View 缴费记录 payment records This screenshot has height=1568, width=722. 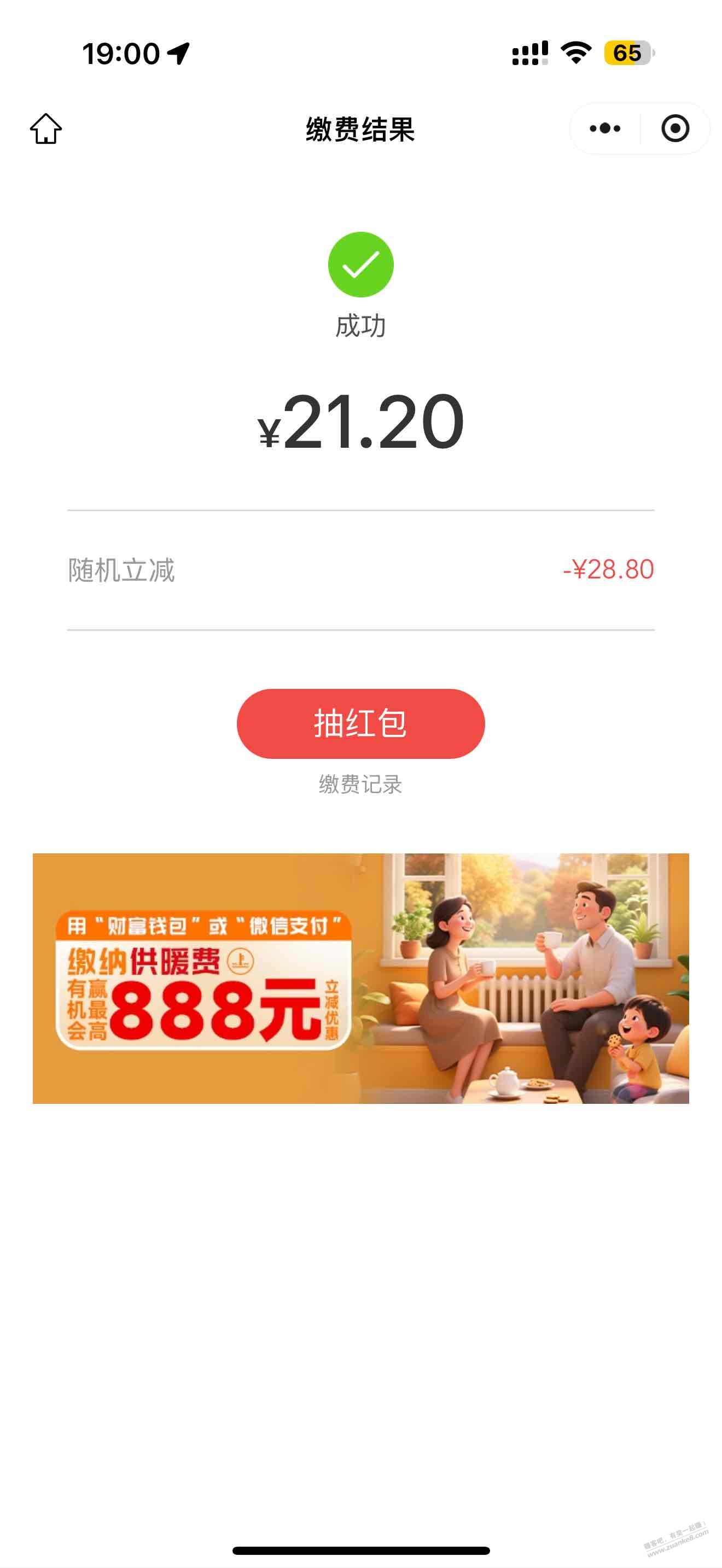pos(360,784)
